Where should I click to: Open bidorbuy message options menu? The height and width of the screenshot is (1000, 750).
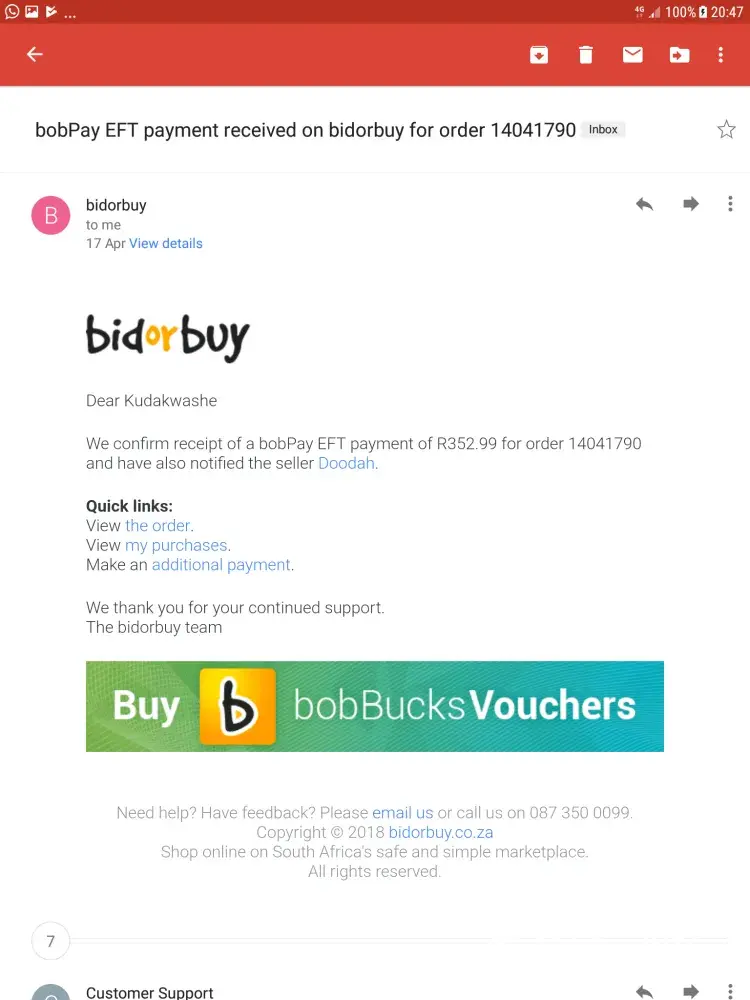(x=730, y=204)
